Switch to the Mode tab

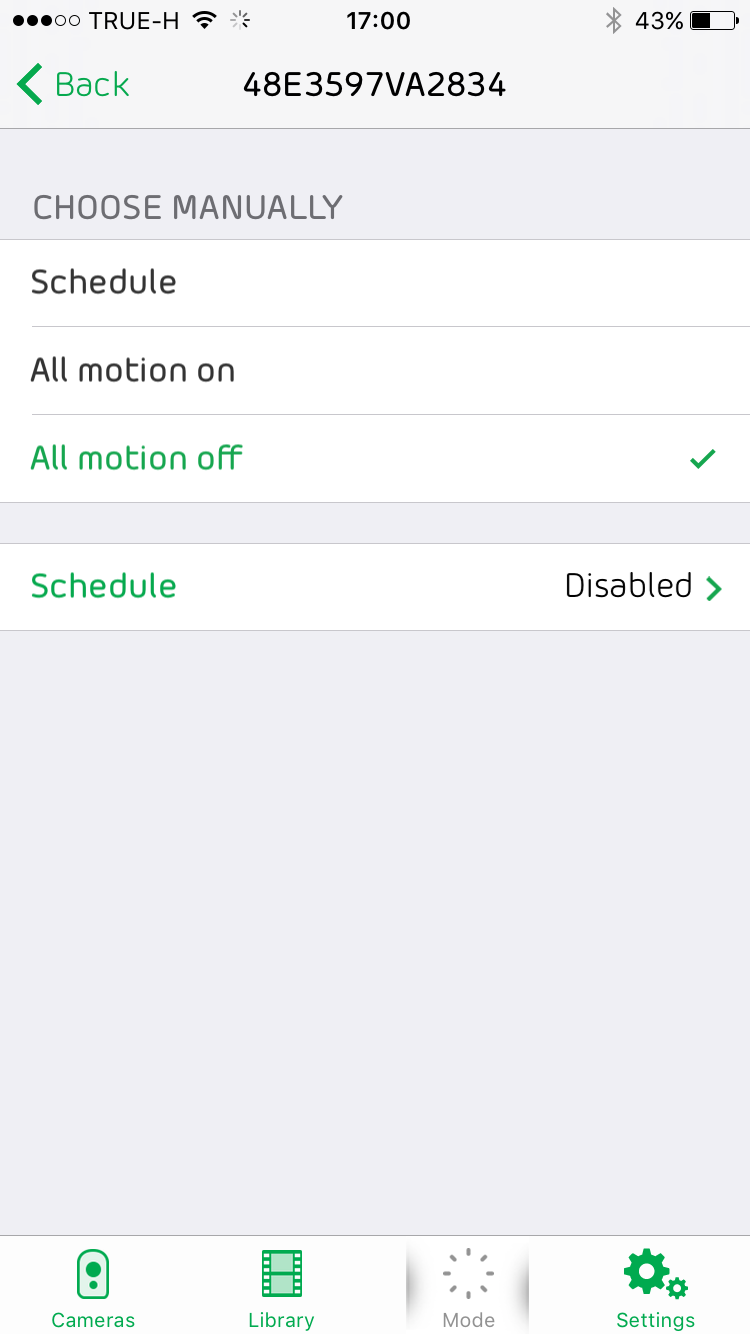point(468,1288)
